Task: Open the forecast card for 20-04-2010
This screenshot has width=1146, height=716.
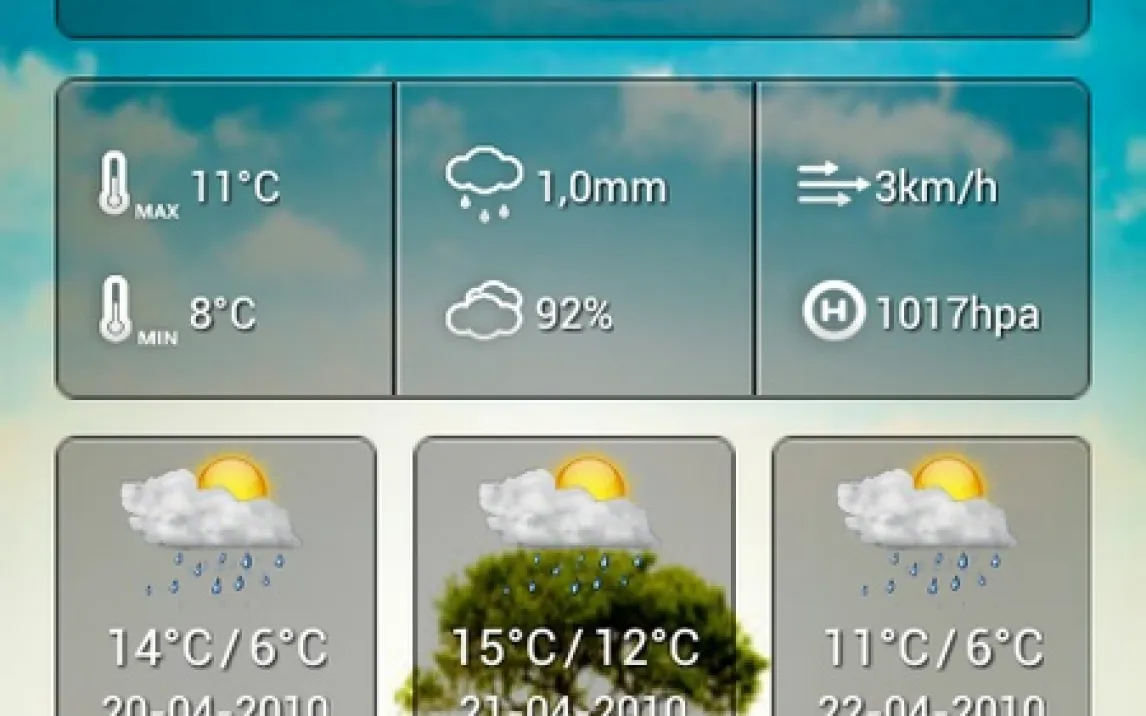Action: 216,580
